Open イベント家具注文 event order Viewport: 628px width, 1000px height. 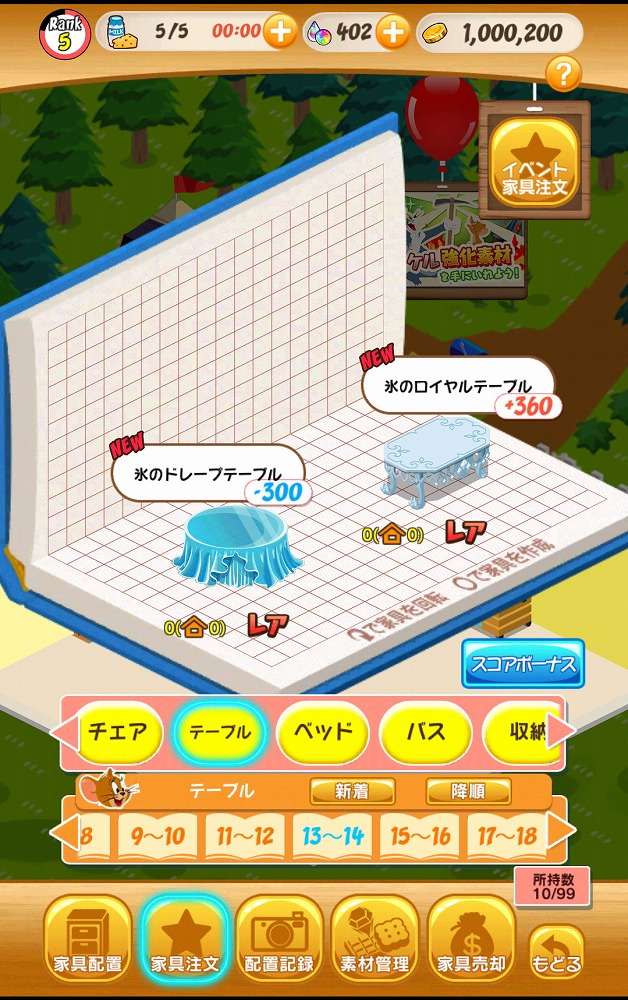[535, 163]
